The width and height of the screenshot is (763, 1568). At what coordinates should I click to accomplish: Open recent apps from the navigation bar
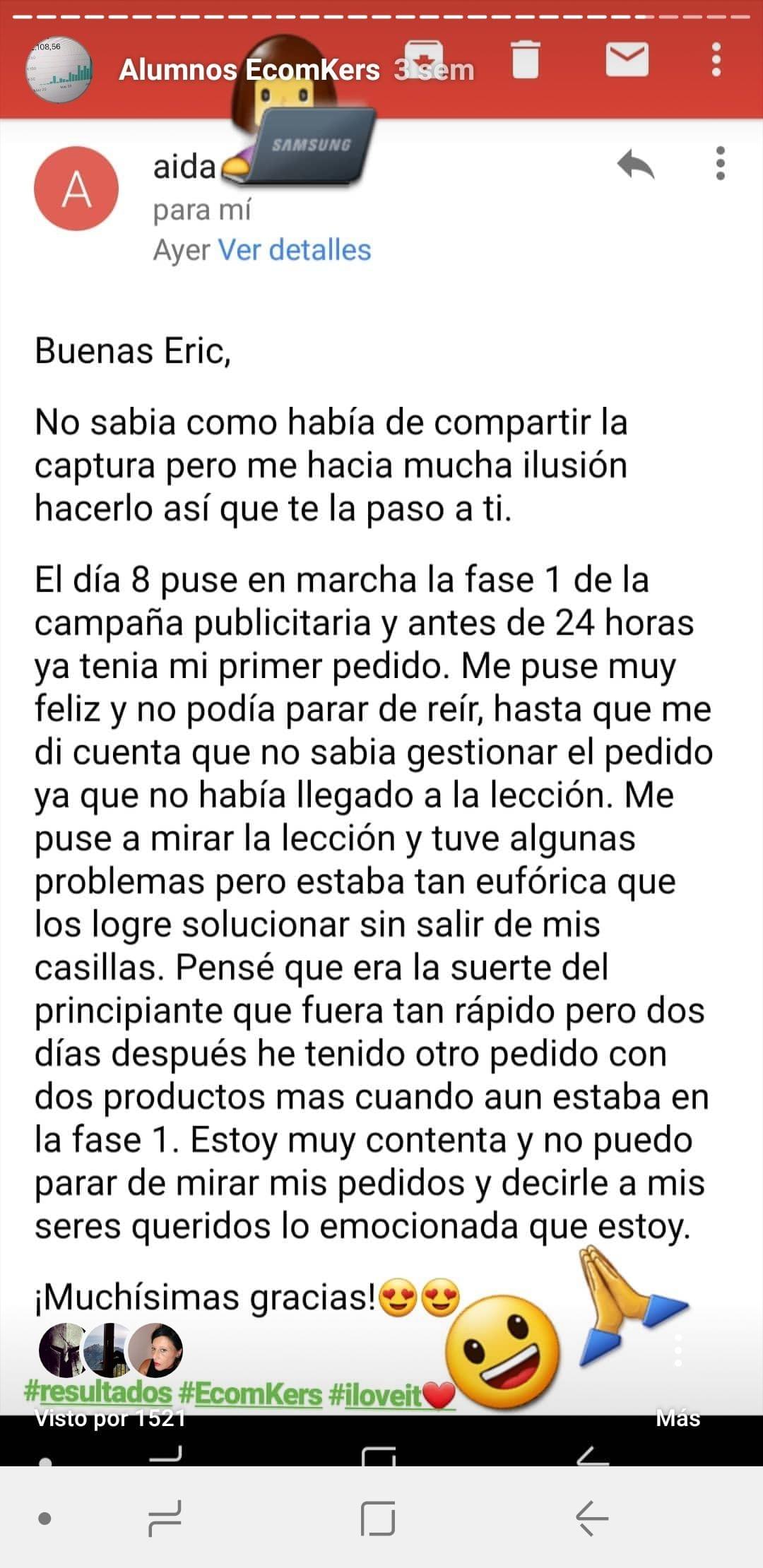pos(165,1519)
